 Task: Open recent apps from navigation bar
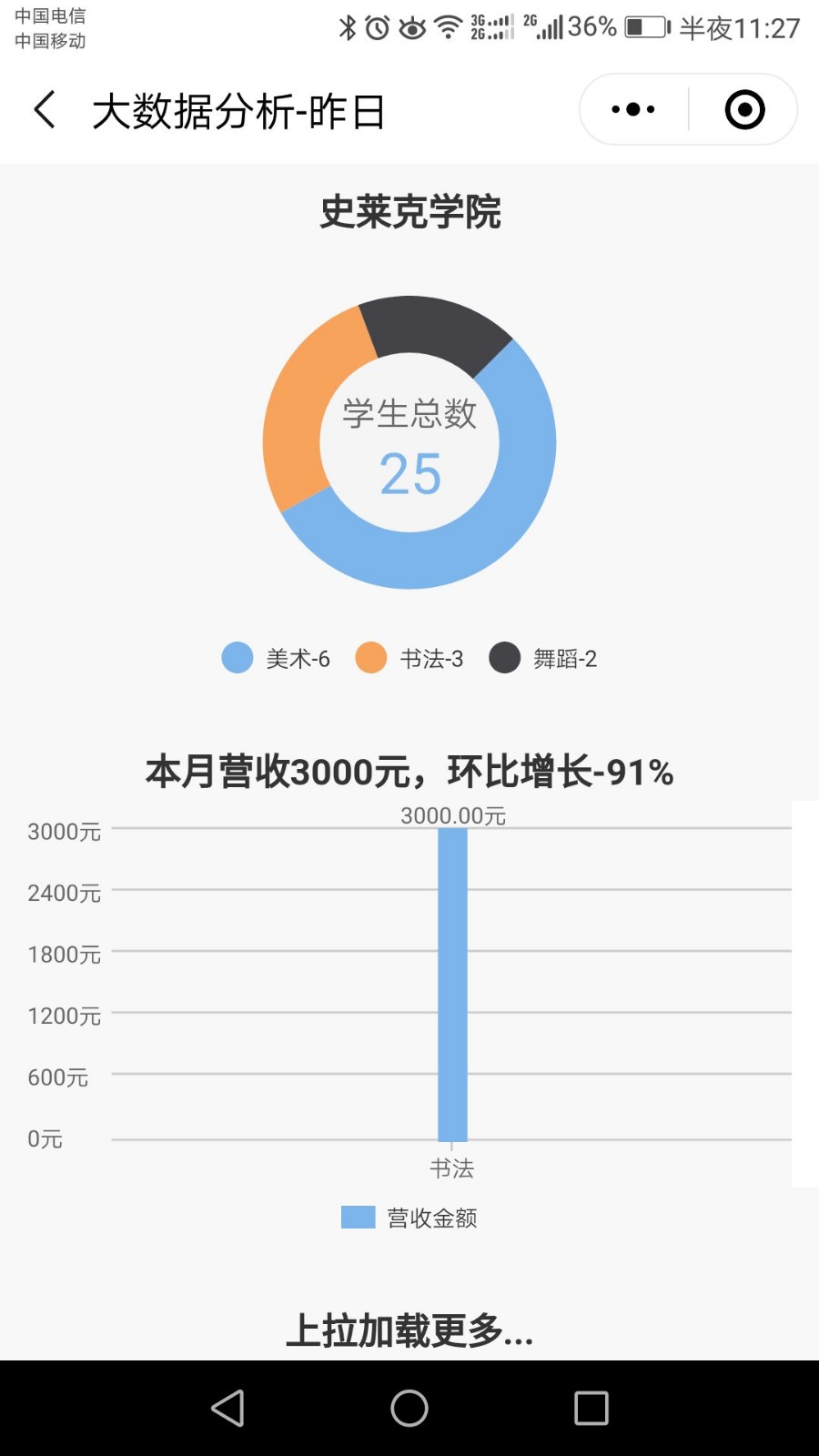[591, 1409]
